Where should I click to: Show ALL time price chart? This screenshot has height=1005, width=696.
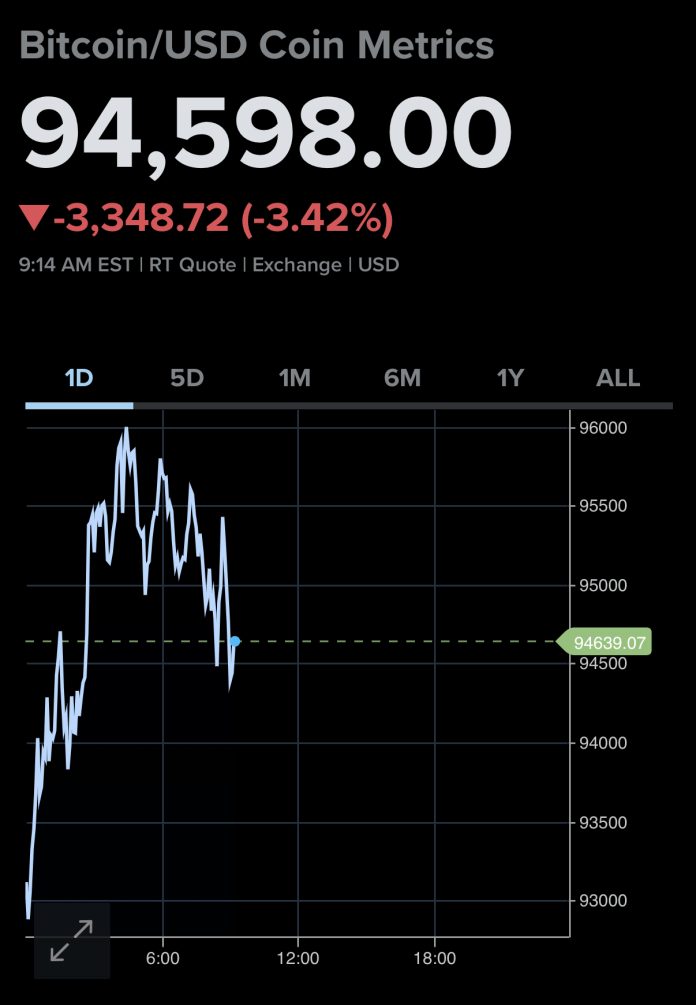coord(618,378)
